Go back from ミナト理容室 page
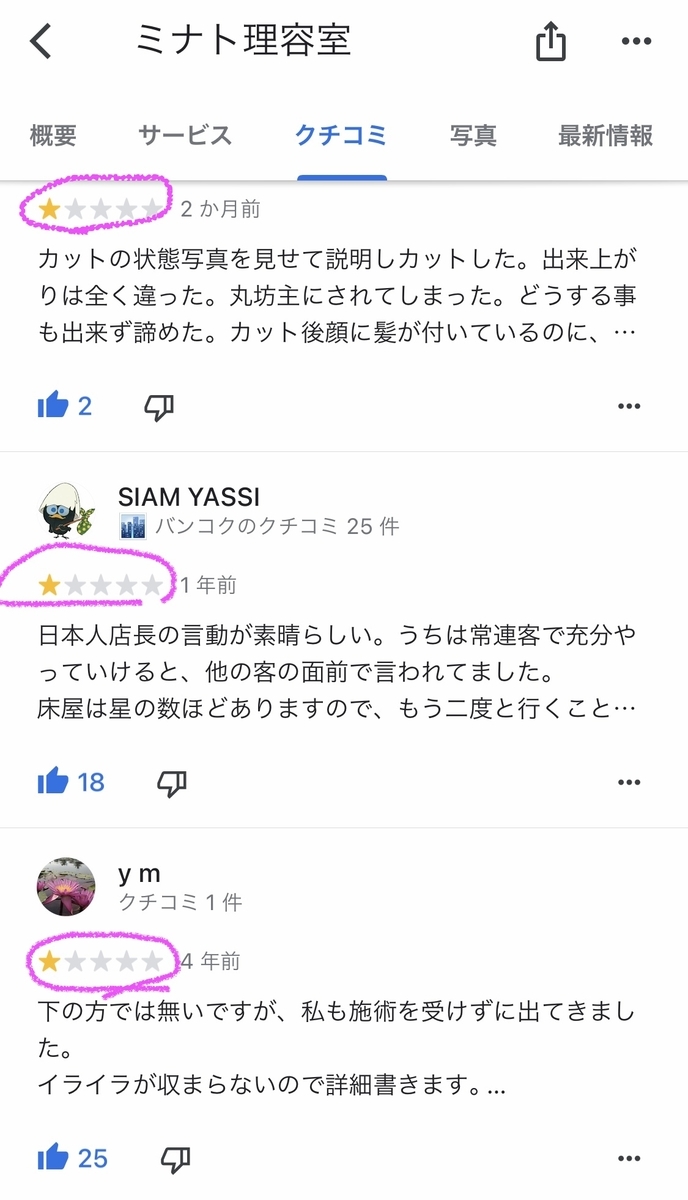The height and width of the screenshot is (1200, 688). [41, 42]
